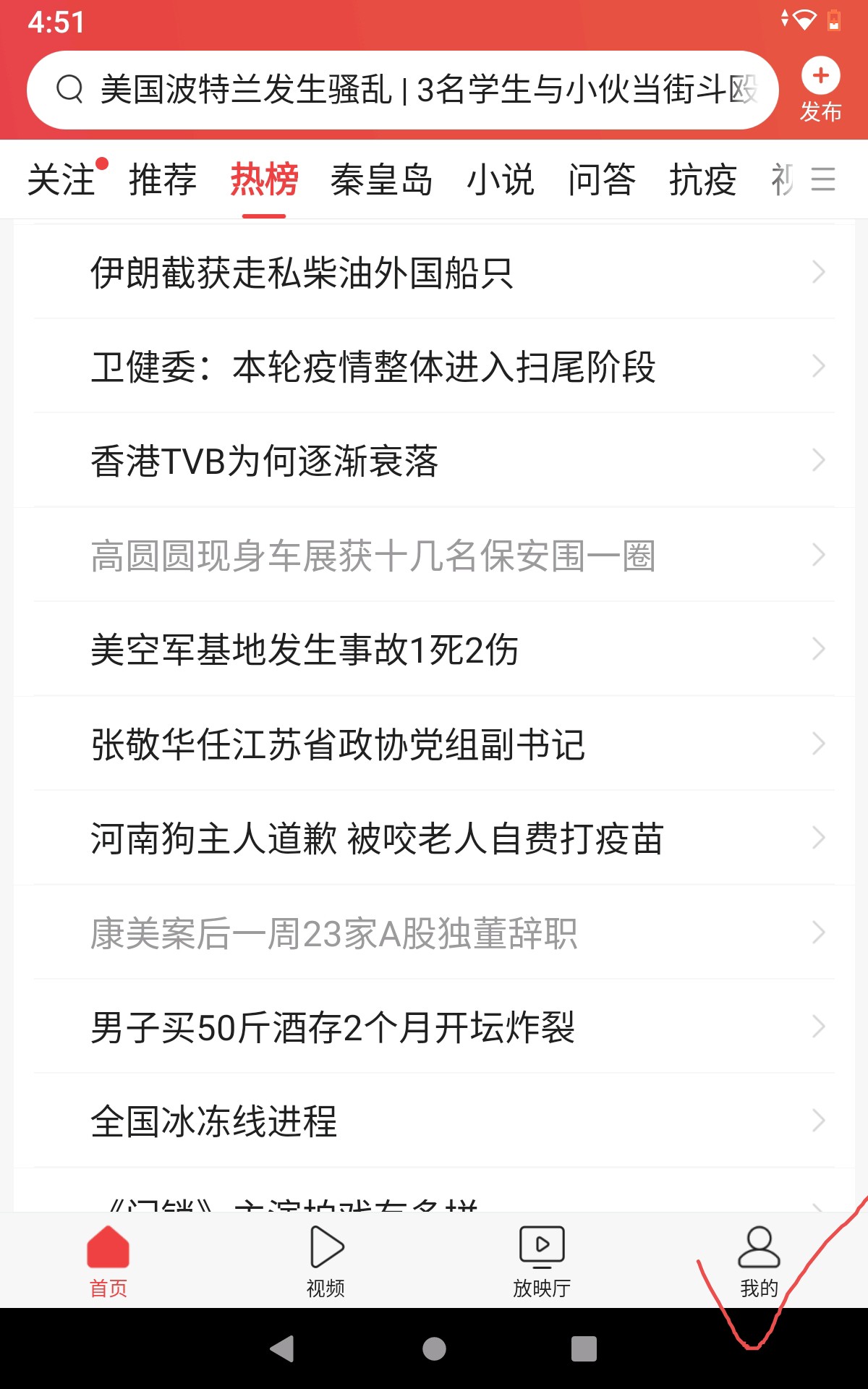Open the channel list menu icon
The height and width of the screenshot is (1389, 868).
click(823, 179)
